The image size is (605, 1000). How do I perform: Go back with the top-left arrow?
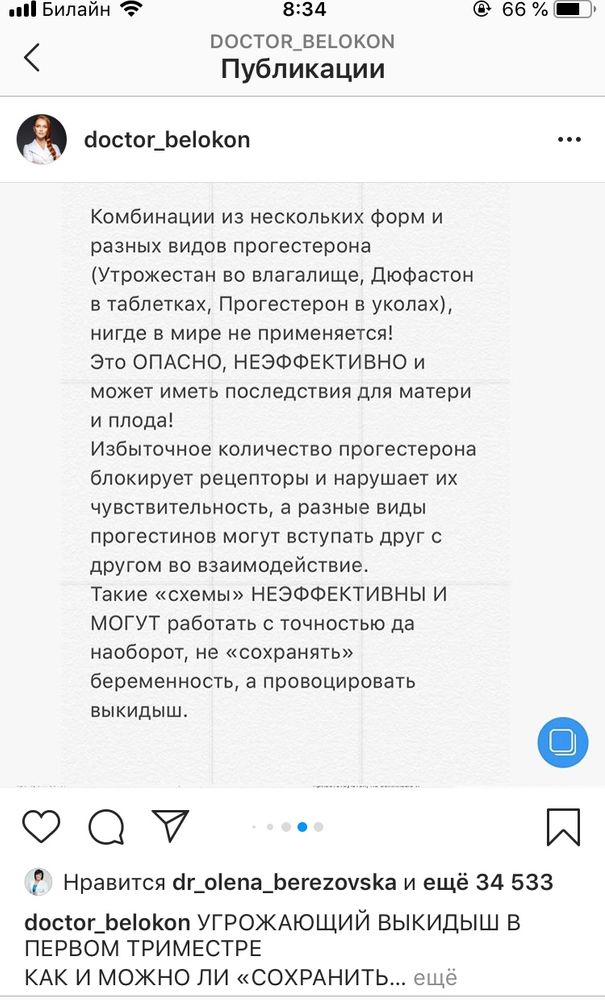[x=32, y=57]
